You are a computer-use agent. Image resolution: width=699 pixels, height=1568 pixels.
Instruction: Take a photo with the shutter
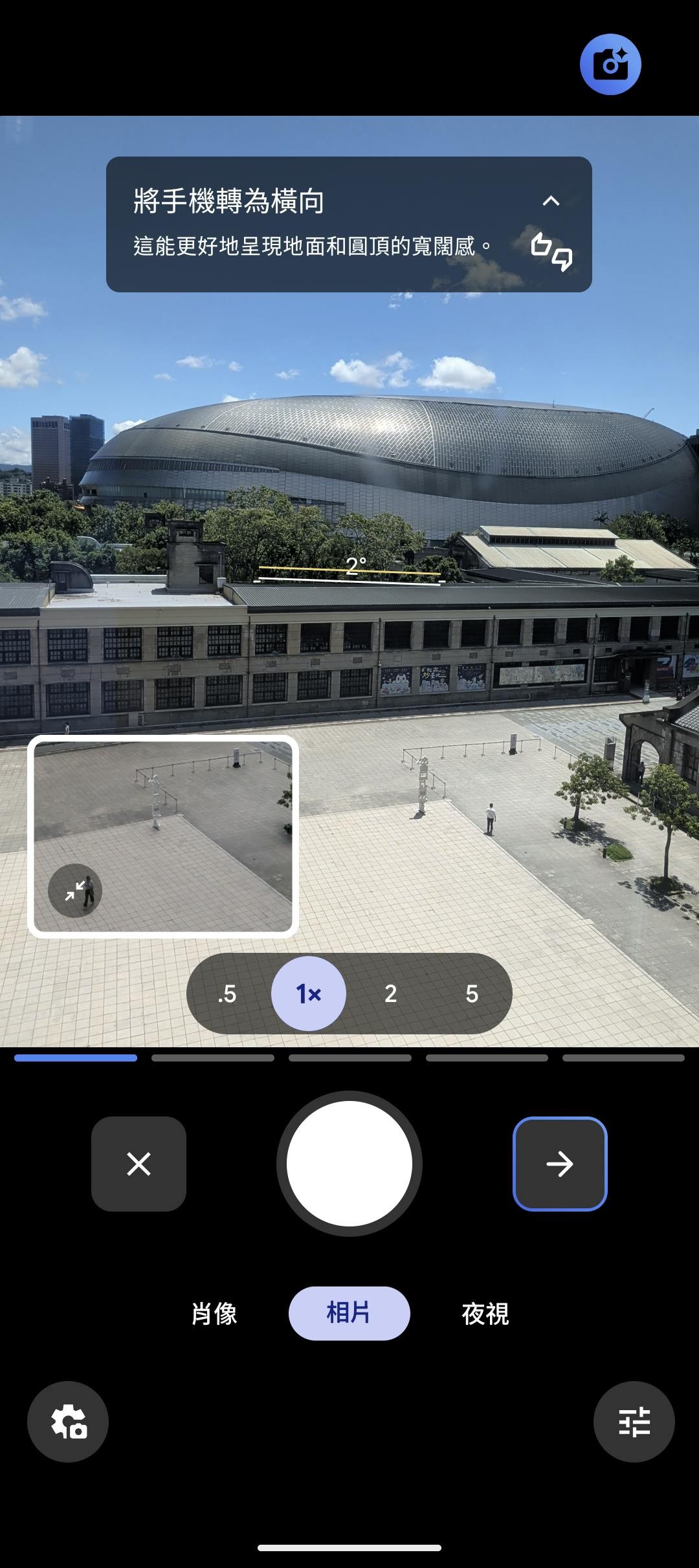[349, 1164]
